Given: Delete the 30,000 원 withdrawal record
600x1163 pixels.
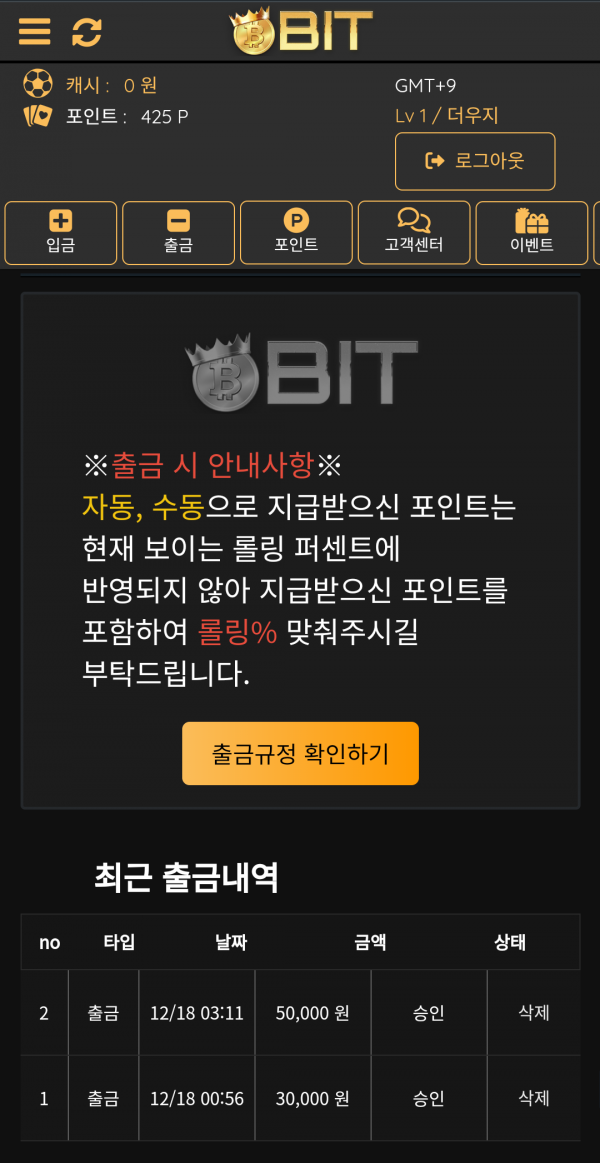Looking at the screenshot, I should tap(533, 1098).
